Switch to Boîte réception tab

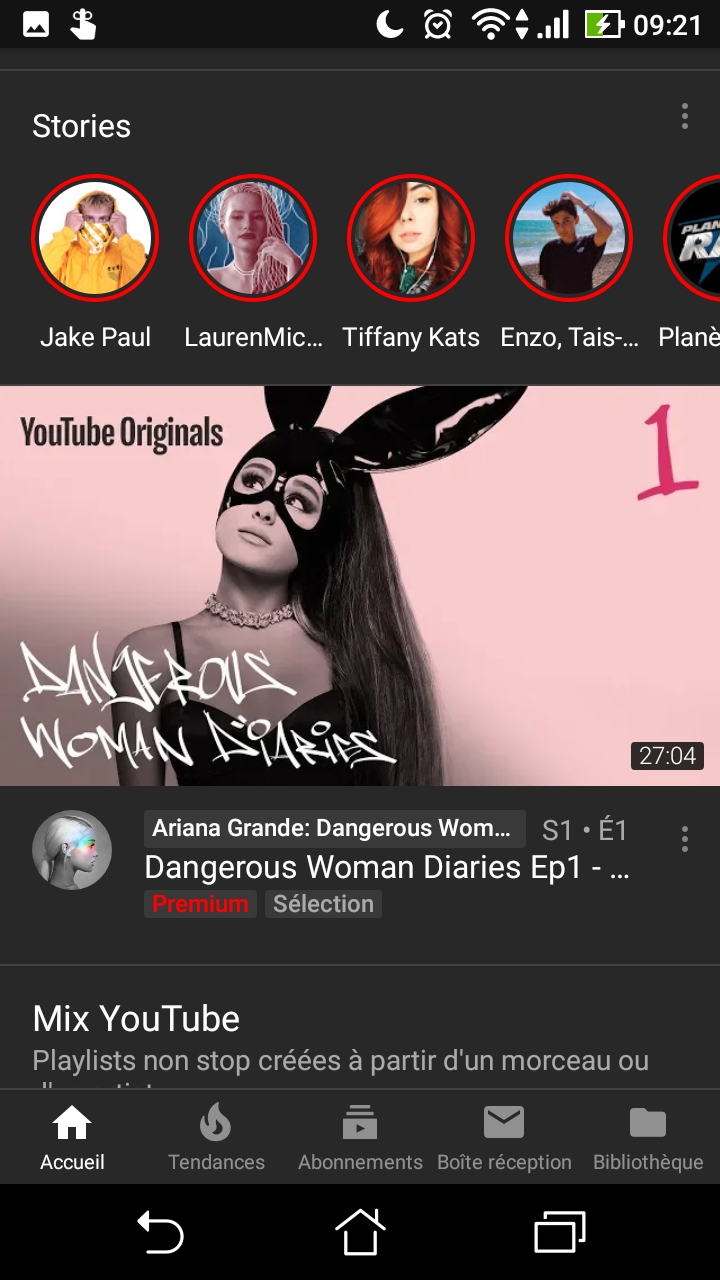[x=504, y=1138]
